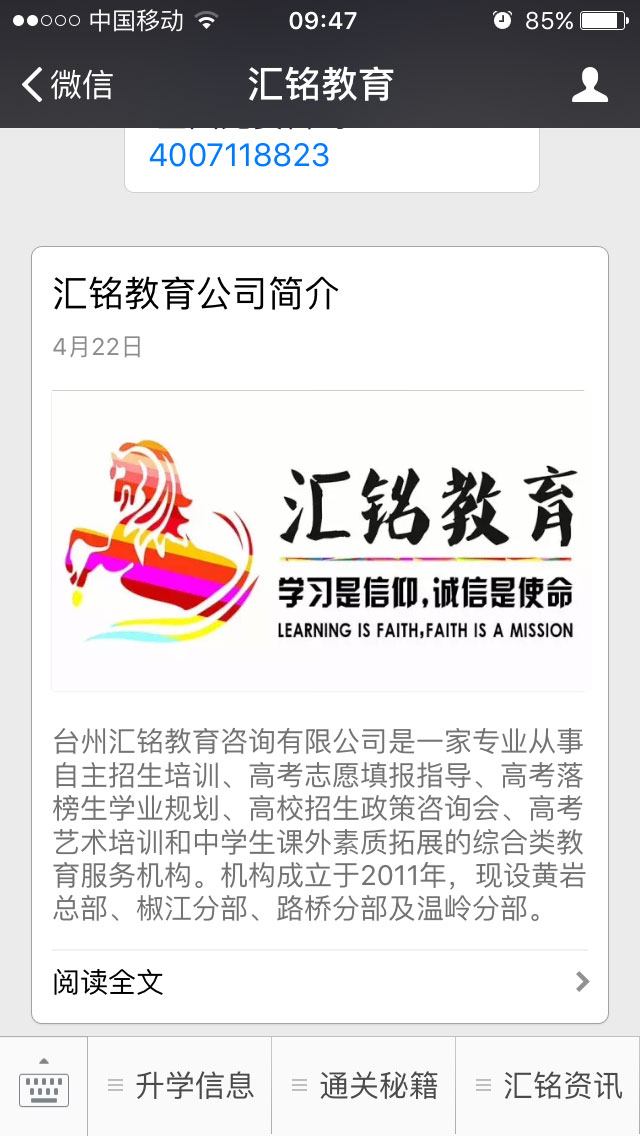
Task: Tap 阅读全文 to read the full article
Action: pos(319,982)
